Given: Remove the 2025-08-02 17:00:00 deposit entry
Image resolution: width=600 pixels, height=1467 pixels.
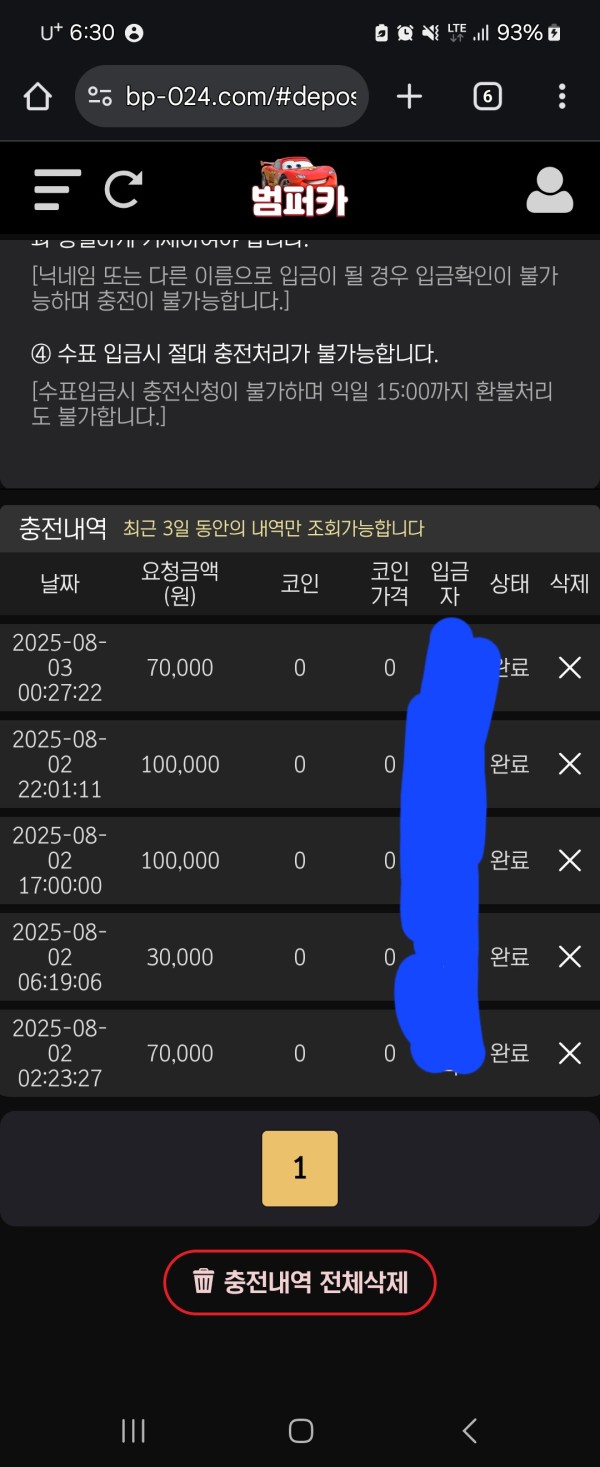Looking at the screenshot, I should tap(569, 860).
